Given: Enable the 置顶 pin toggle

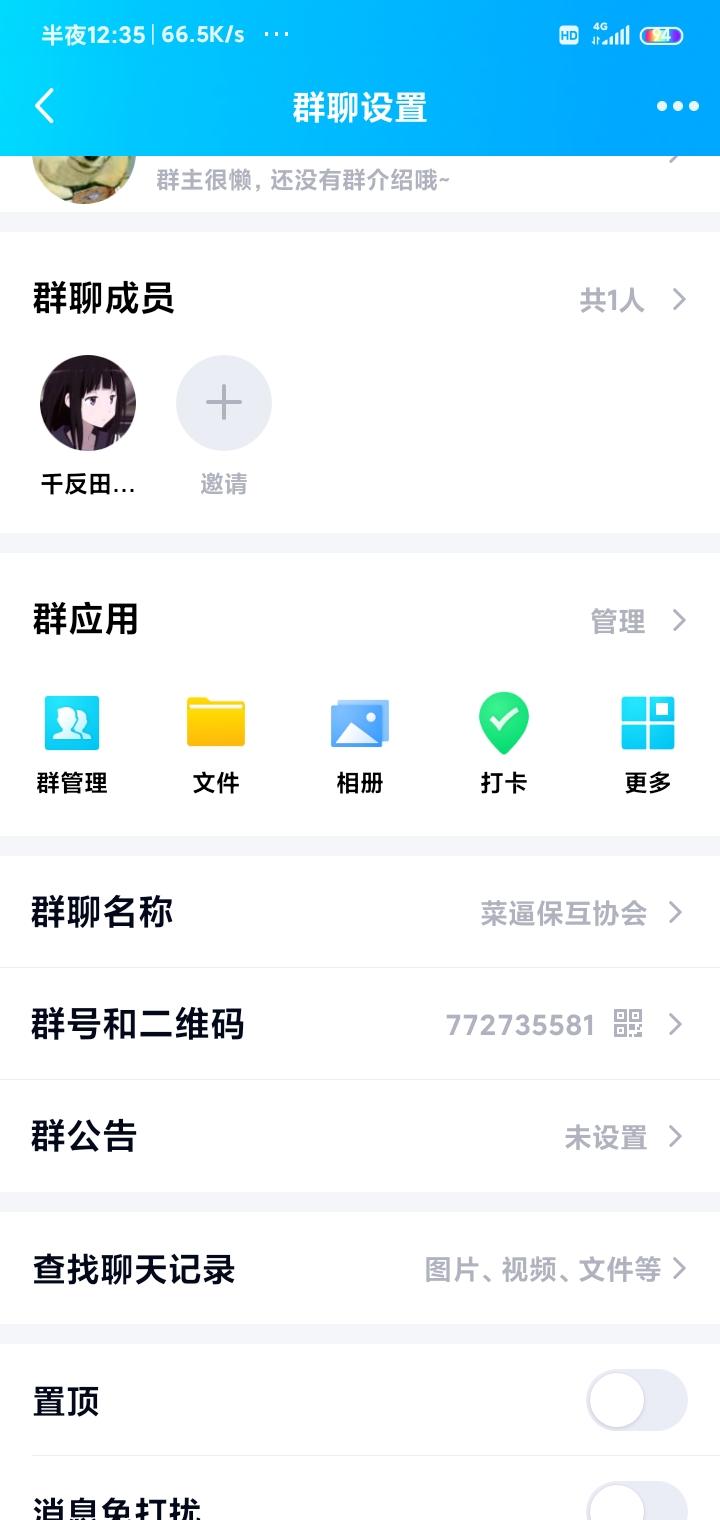Looking at the screenshot, I should 634,1401.
